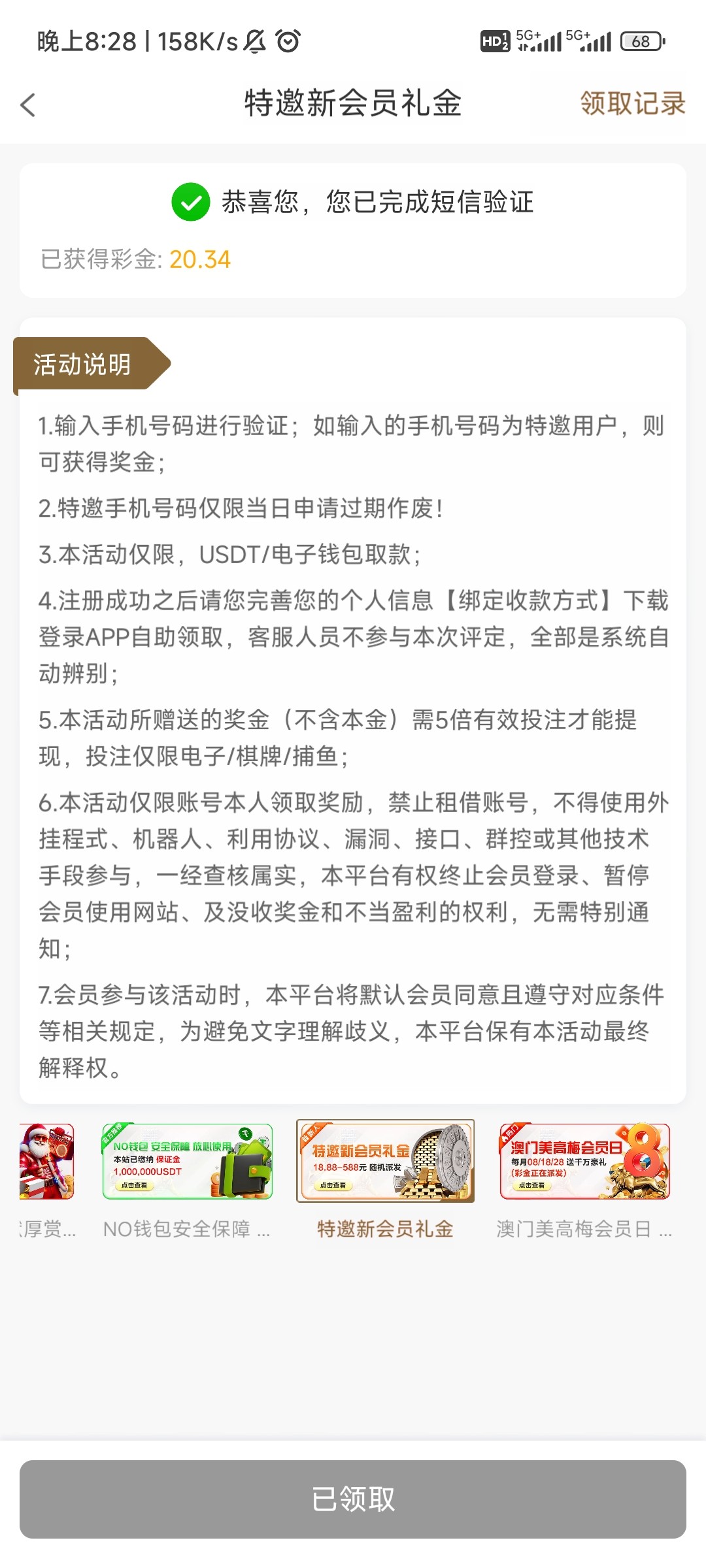Tap the green checkmark verification icon
Screen dimensions: 706x1568
190,203
